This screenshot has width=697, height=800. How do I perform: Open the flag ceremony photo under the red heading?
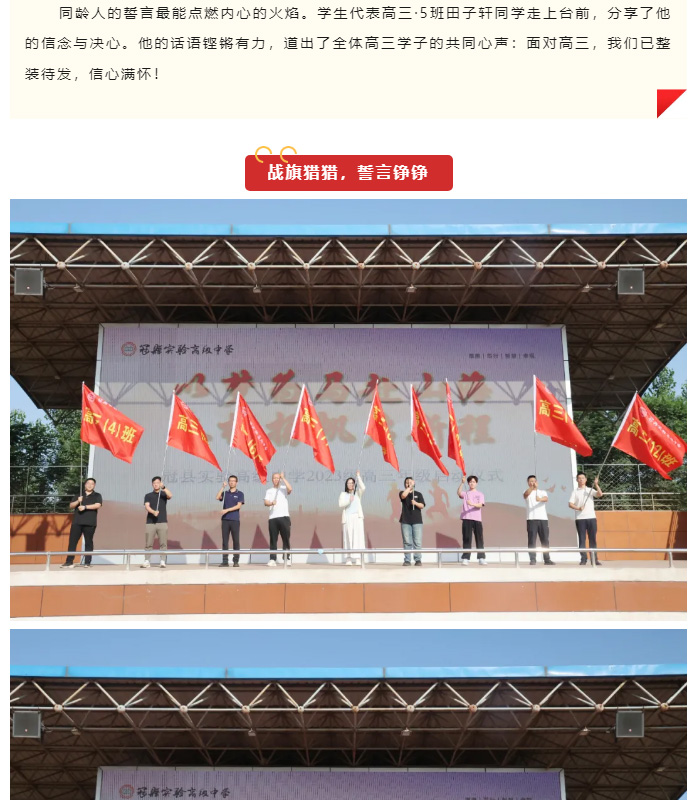point(348,408)
